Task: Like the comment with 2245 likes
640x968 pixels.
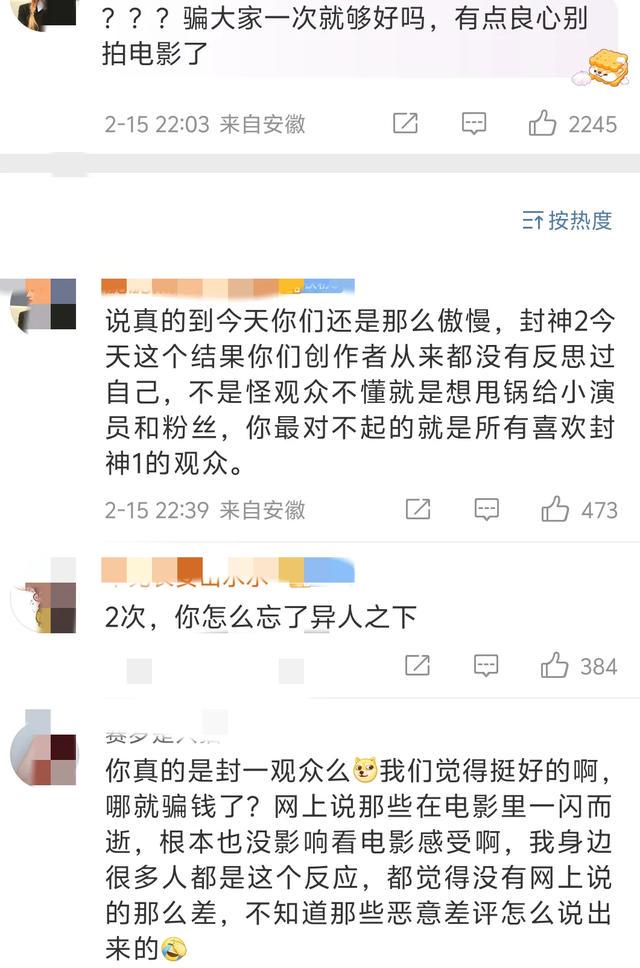Action: coord(543,124)
